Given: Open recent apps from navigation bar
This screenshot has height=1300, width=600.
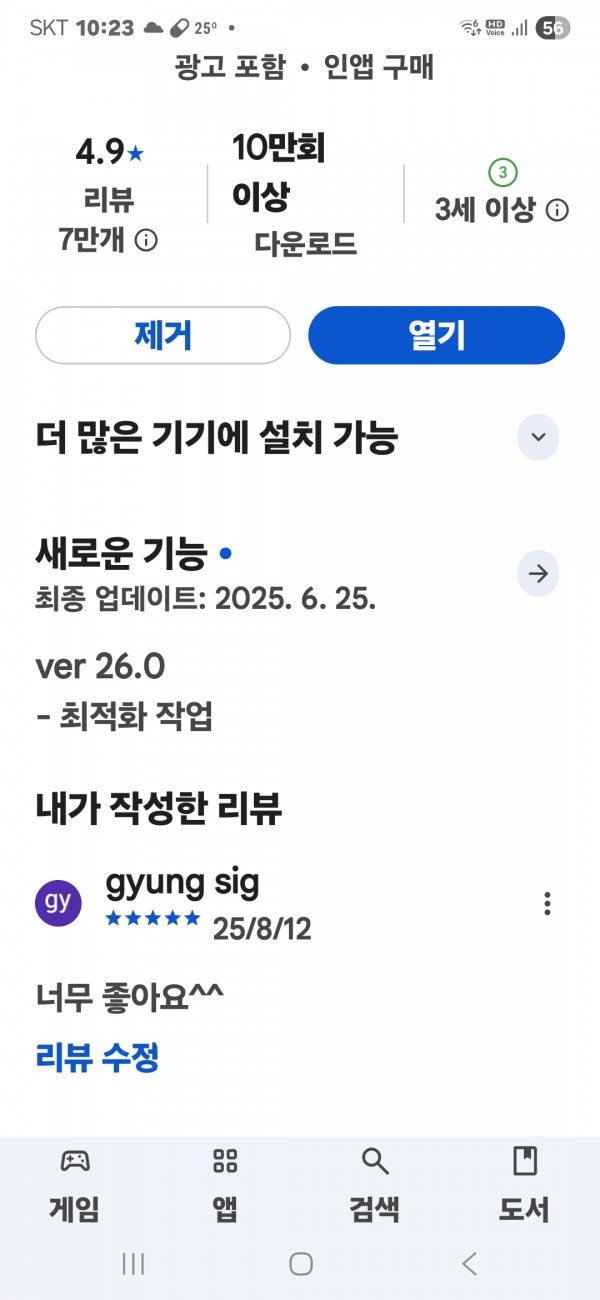Looking at the screenshot, I should 133,1263.
